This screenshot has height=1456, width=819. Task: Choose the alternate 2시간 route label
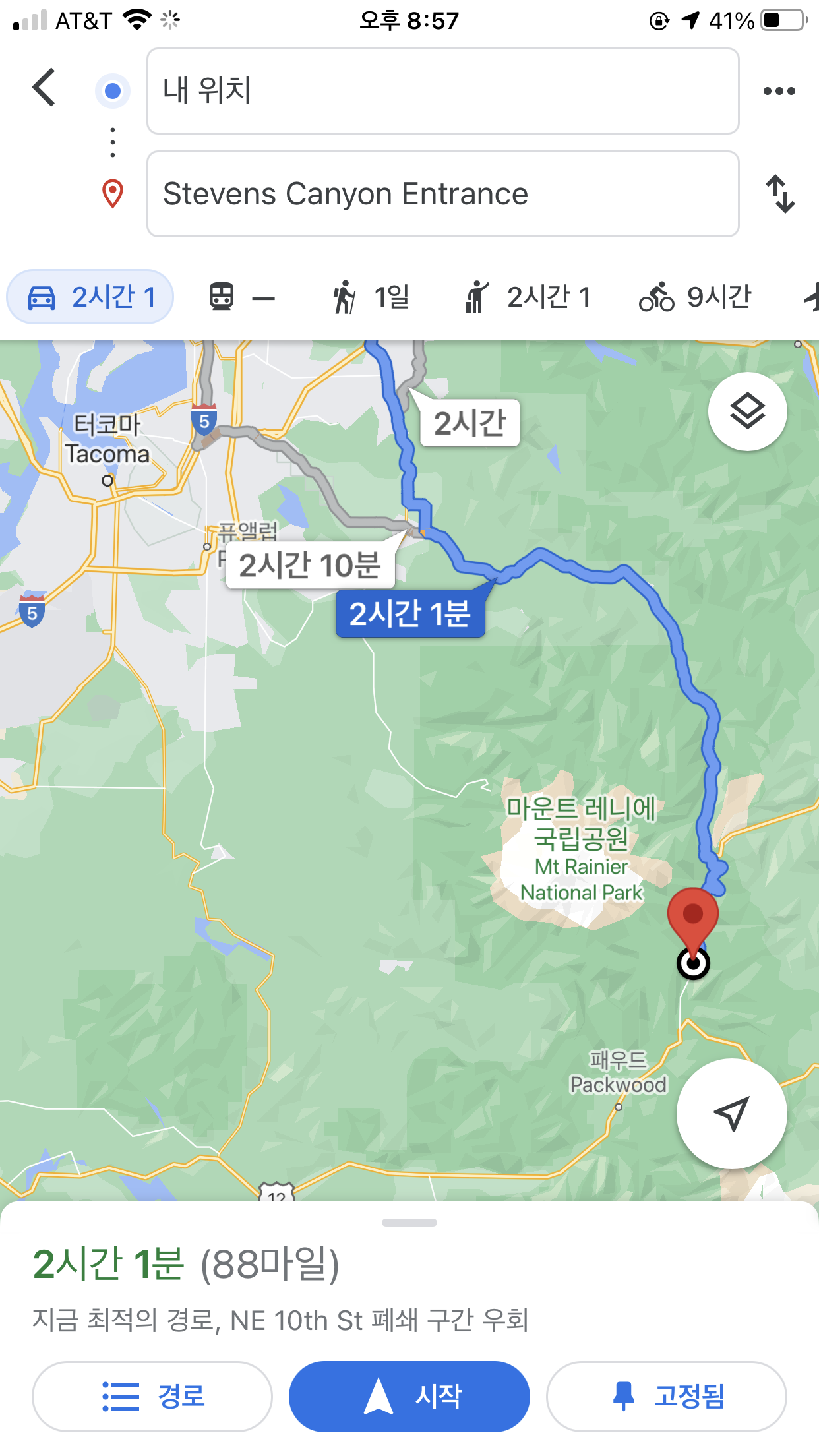(470, 423)
